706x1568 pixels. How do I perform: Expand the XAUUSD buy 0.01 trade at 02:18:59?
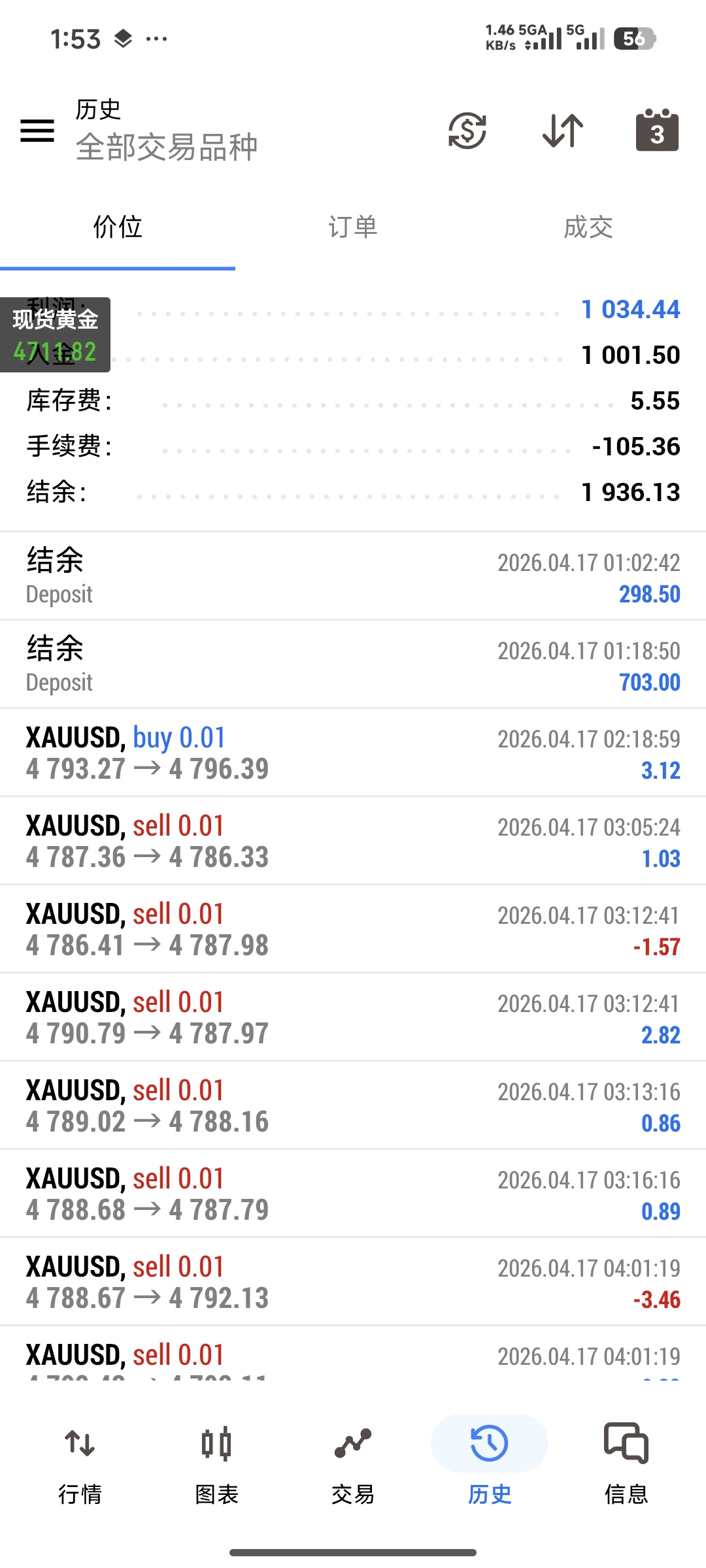[353, 753]
